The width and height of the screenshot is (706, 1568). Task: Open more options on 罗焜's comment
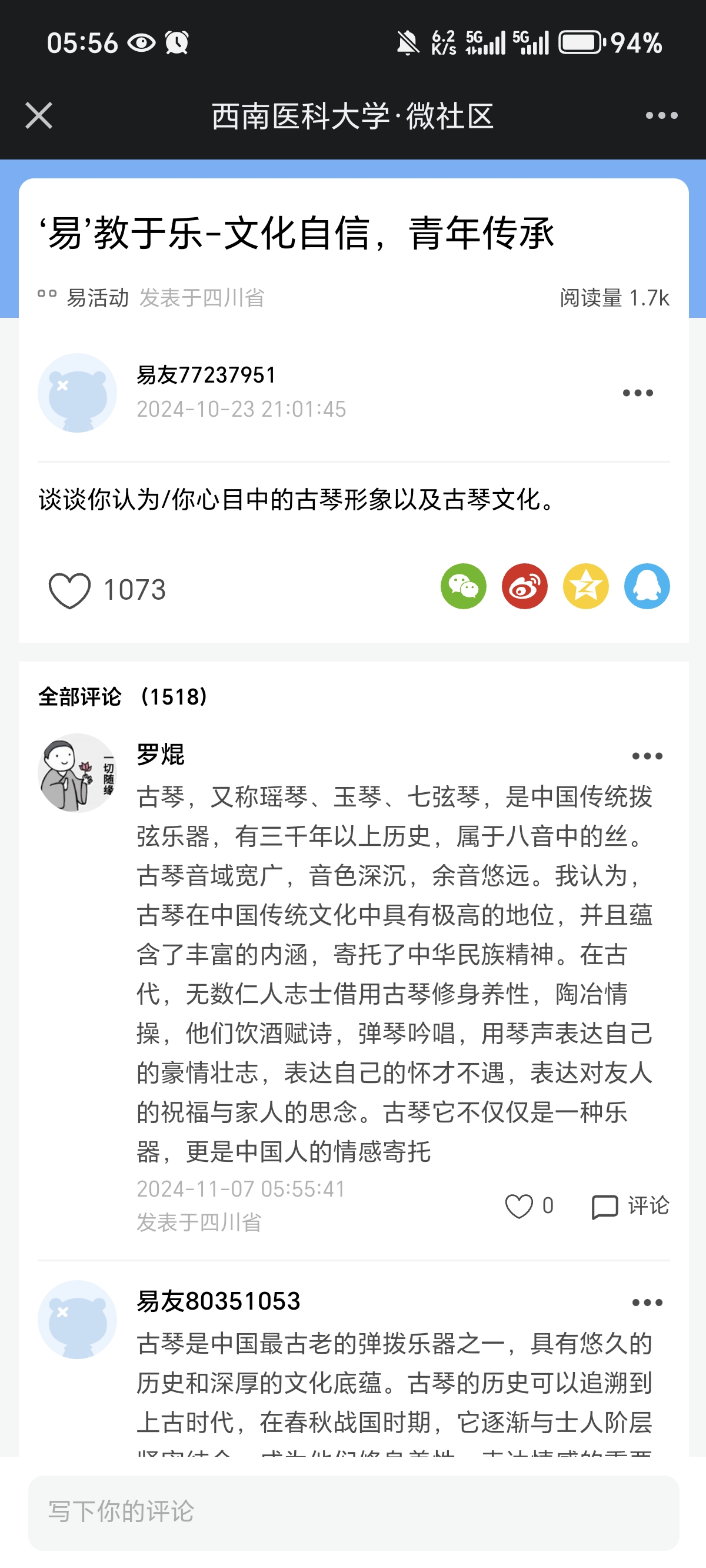coord(647,756)
